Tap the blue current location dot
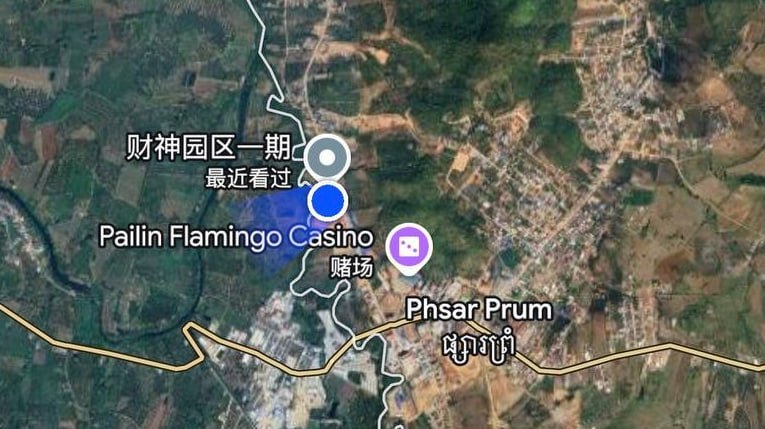Viewport: 765px width, 429px height. point(327,201)
